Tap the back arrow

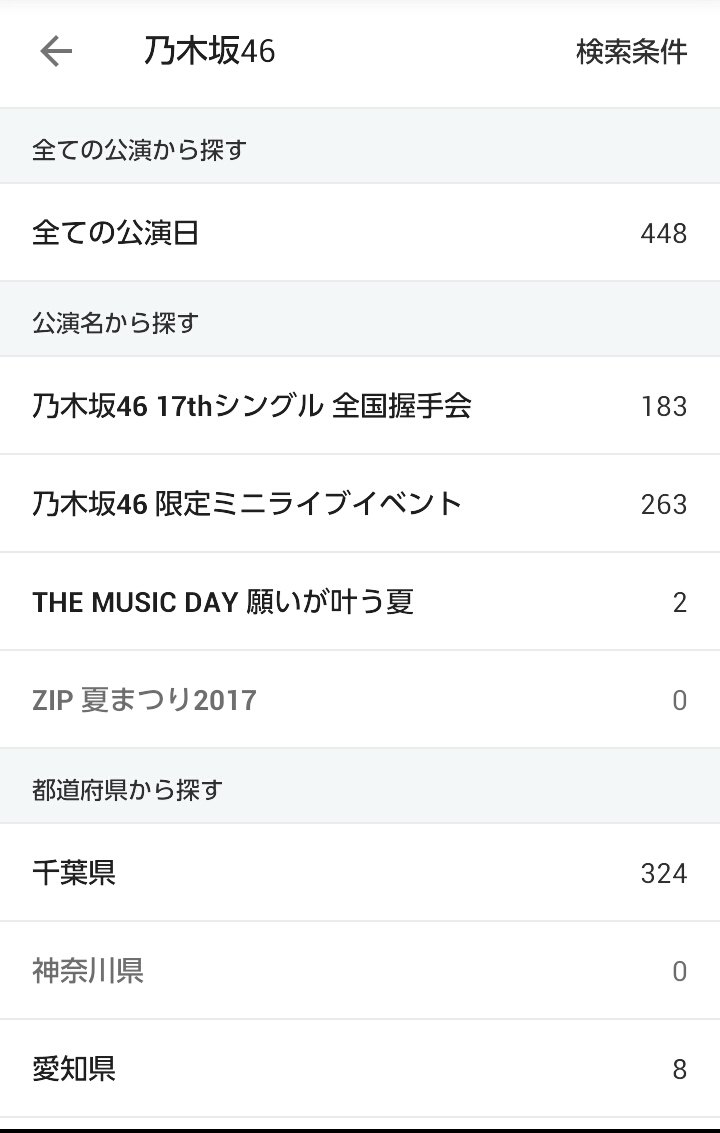click(x=56, y=52)
